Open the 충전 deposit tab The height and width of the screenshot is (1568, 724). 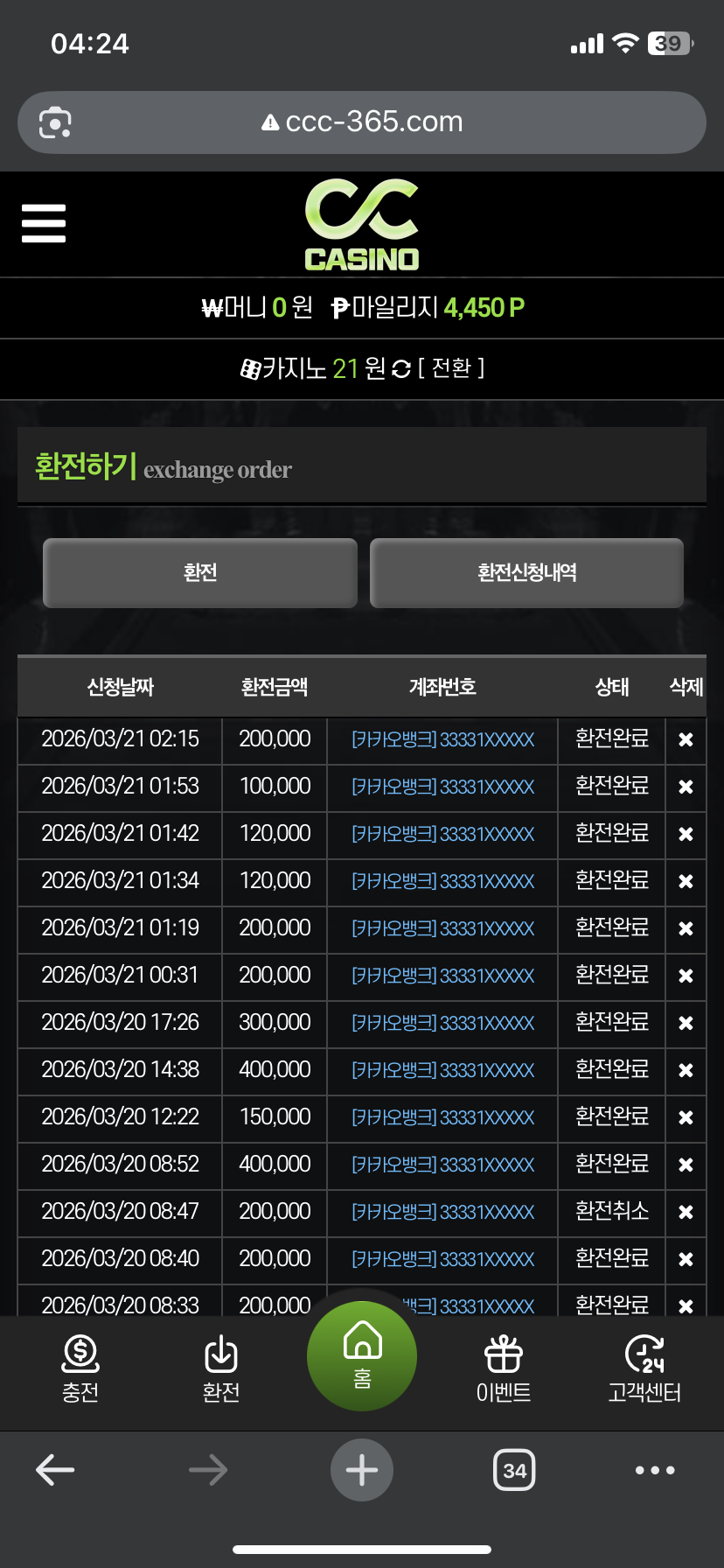click(80, 1369)
